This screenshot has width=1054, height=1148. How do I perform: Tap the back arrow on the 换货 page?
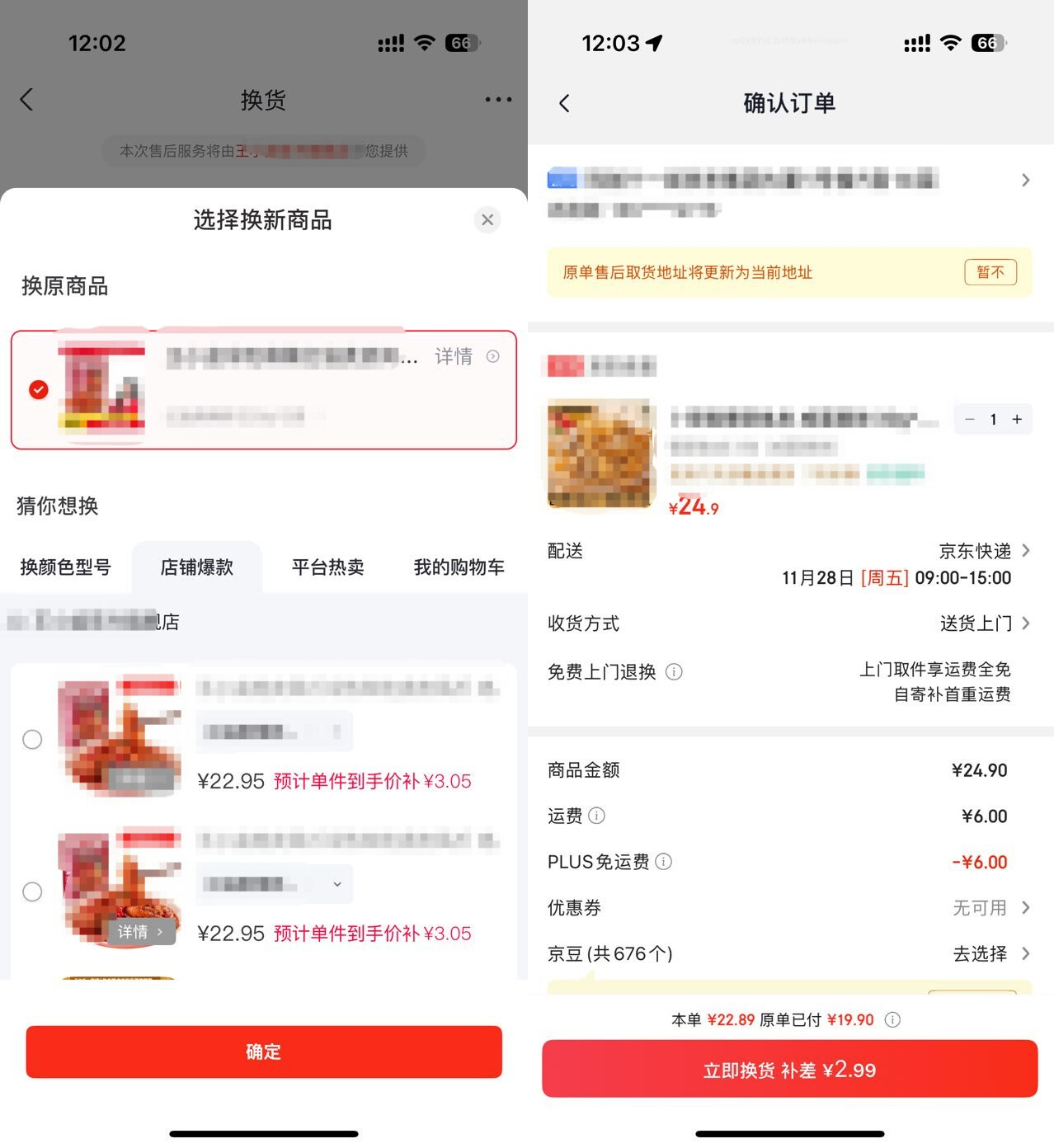(27, 99)
